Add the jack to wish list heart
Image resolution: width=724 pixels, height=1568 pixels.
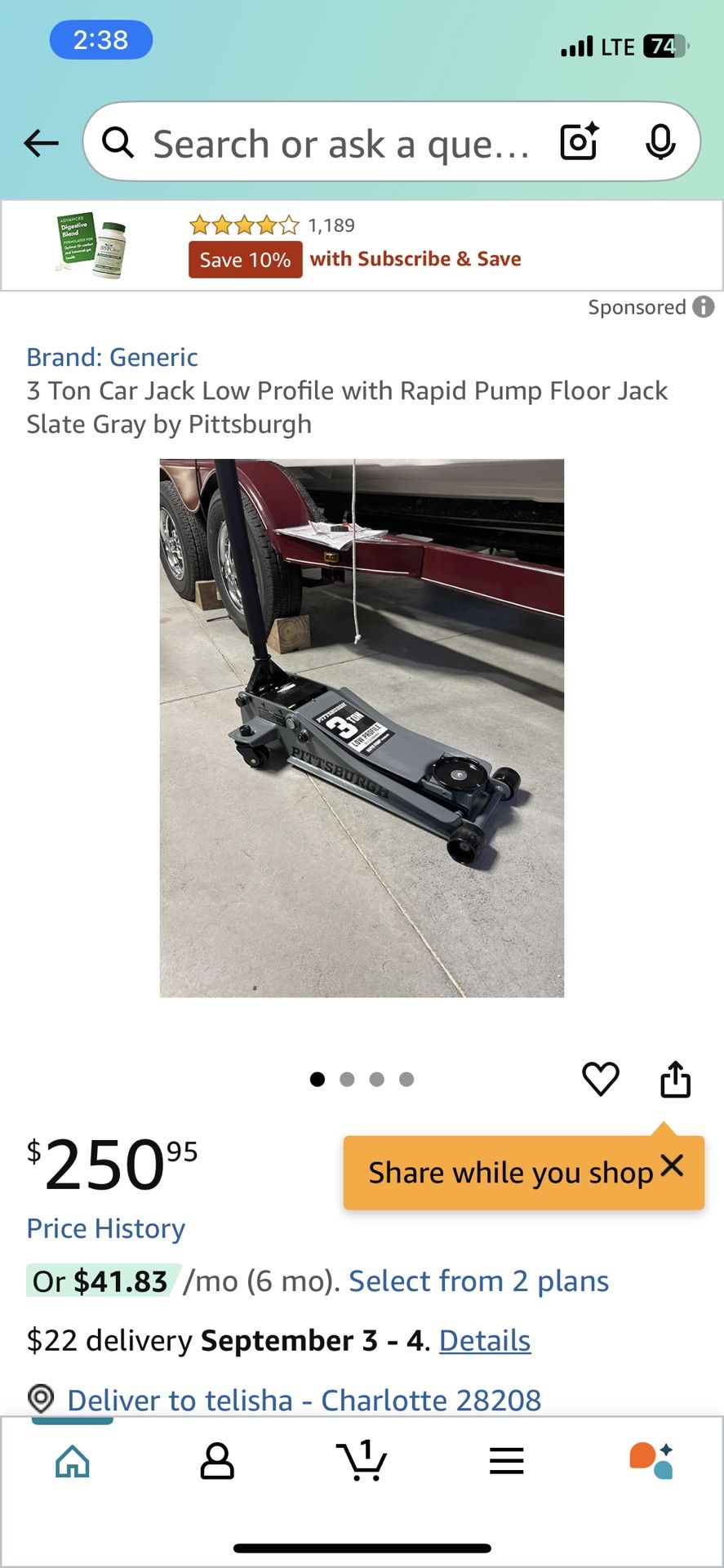pos(600,1079)
